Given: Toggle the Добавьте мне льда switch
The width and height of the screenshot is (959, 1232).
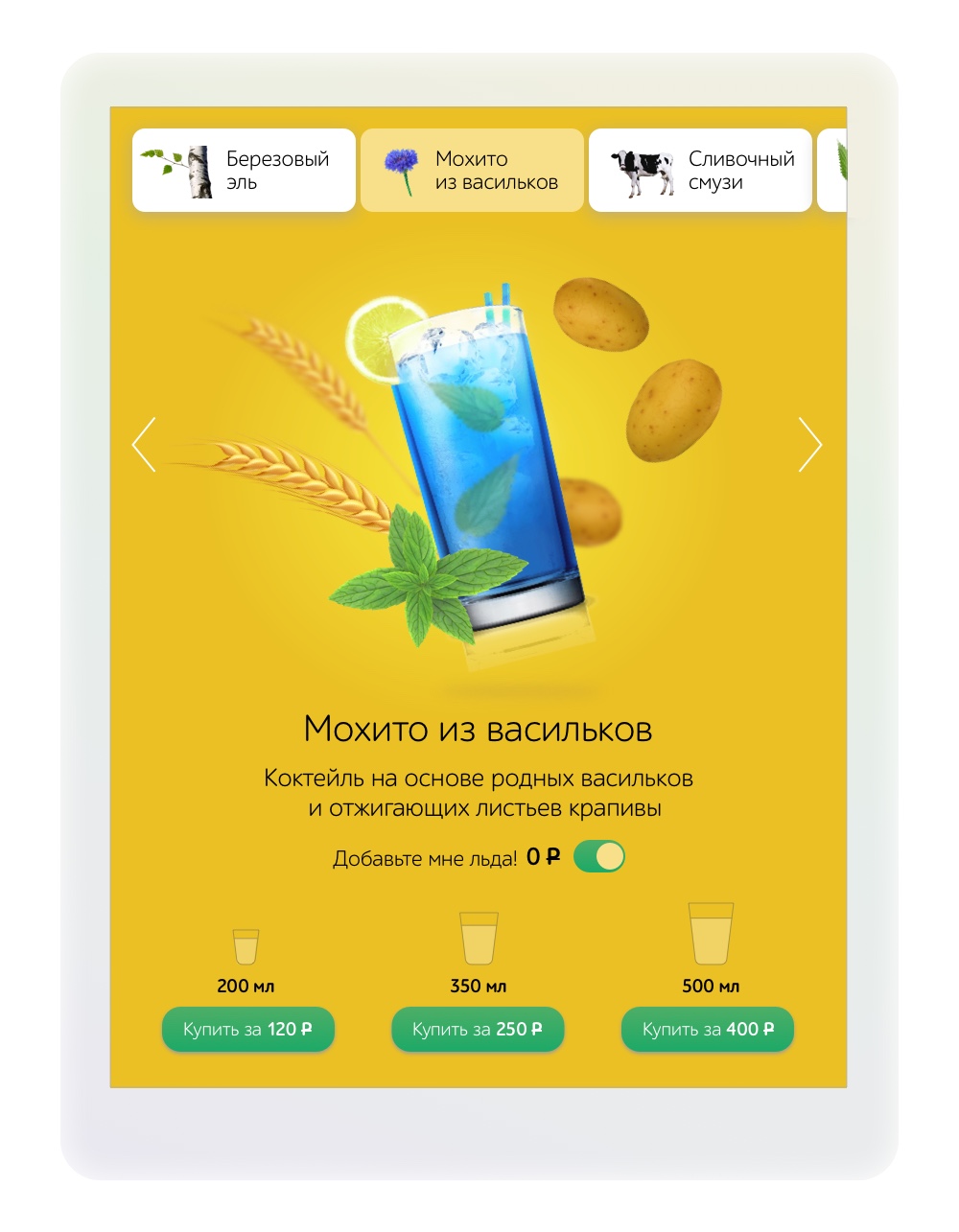Looking at the screenshot, I should pyautogui.click(x=599, y=856).
